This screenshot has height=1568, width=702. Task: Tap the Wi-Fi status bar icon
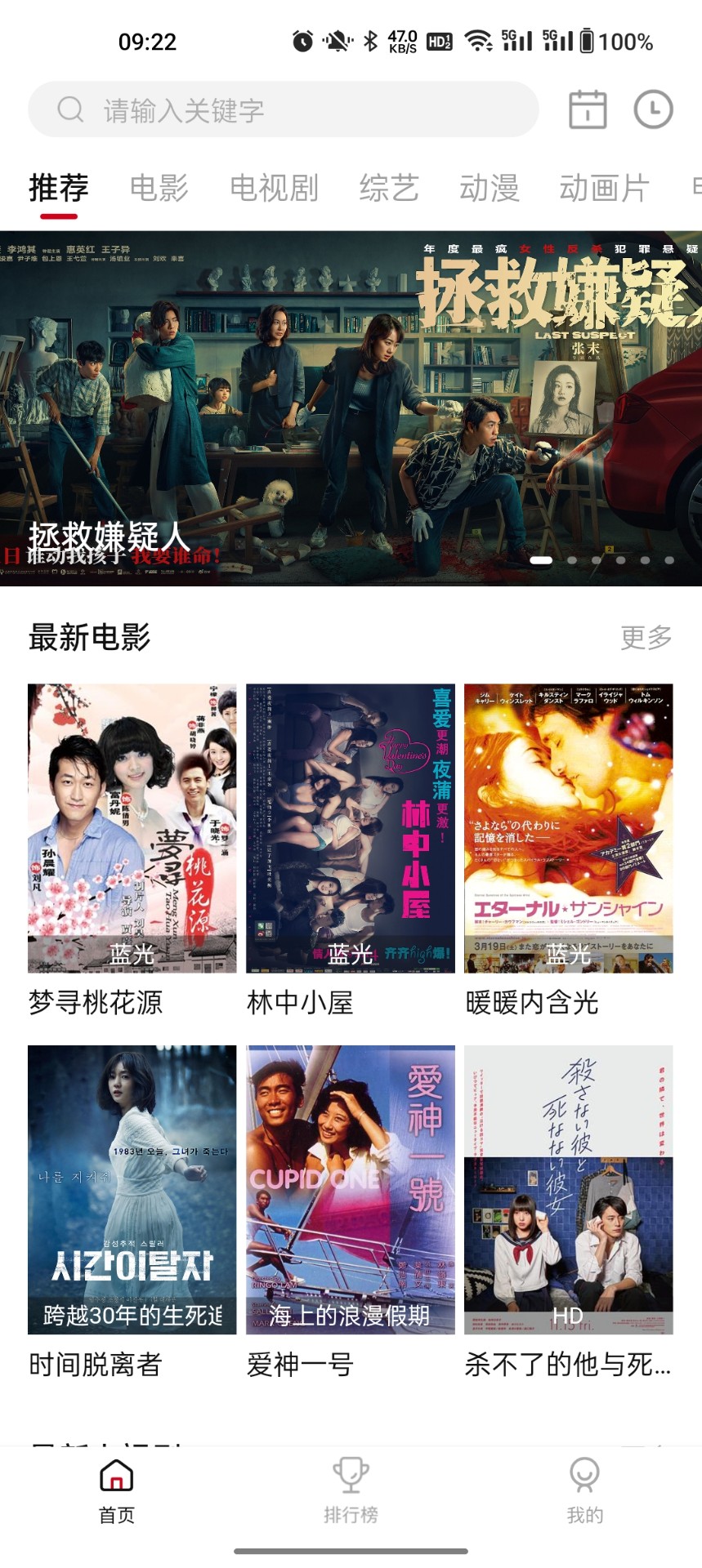click(477, 38)
